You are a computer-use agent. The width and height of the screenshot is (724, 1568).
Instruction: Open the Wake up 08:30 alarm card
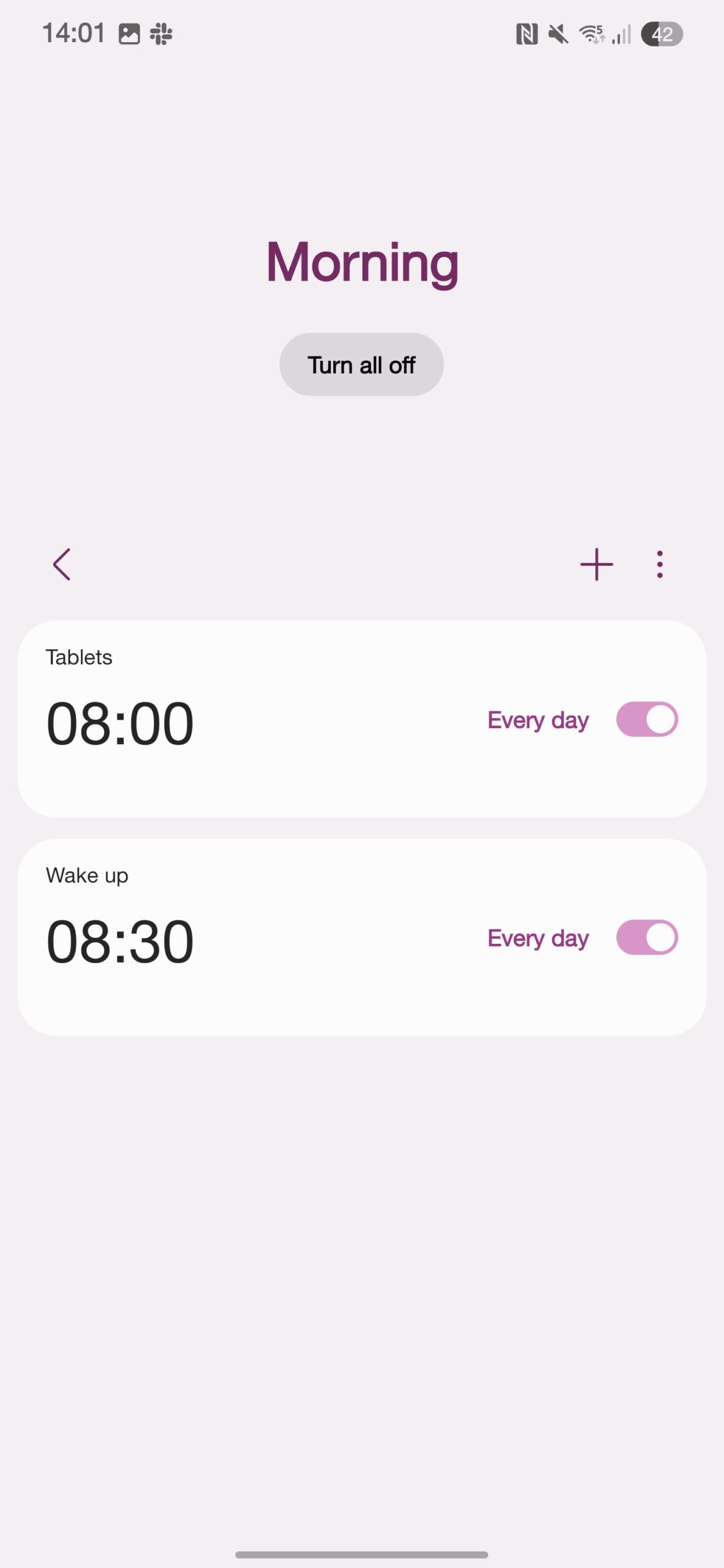361,937
